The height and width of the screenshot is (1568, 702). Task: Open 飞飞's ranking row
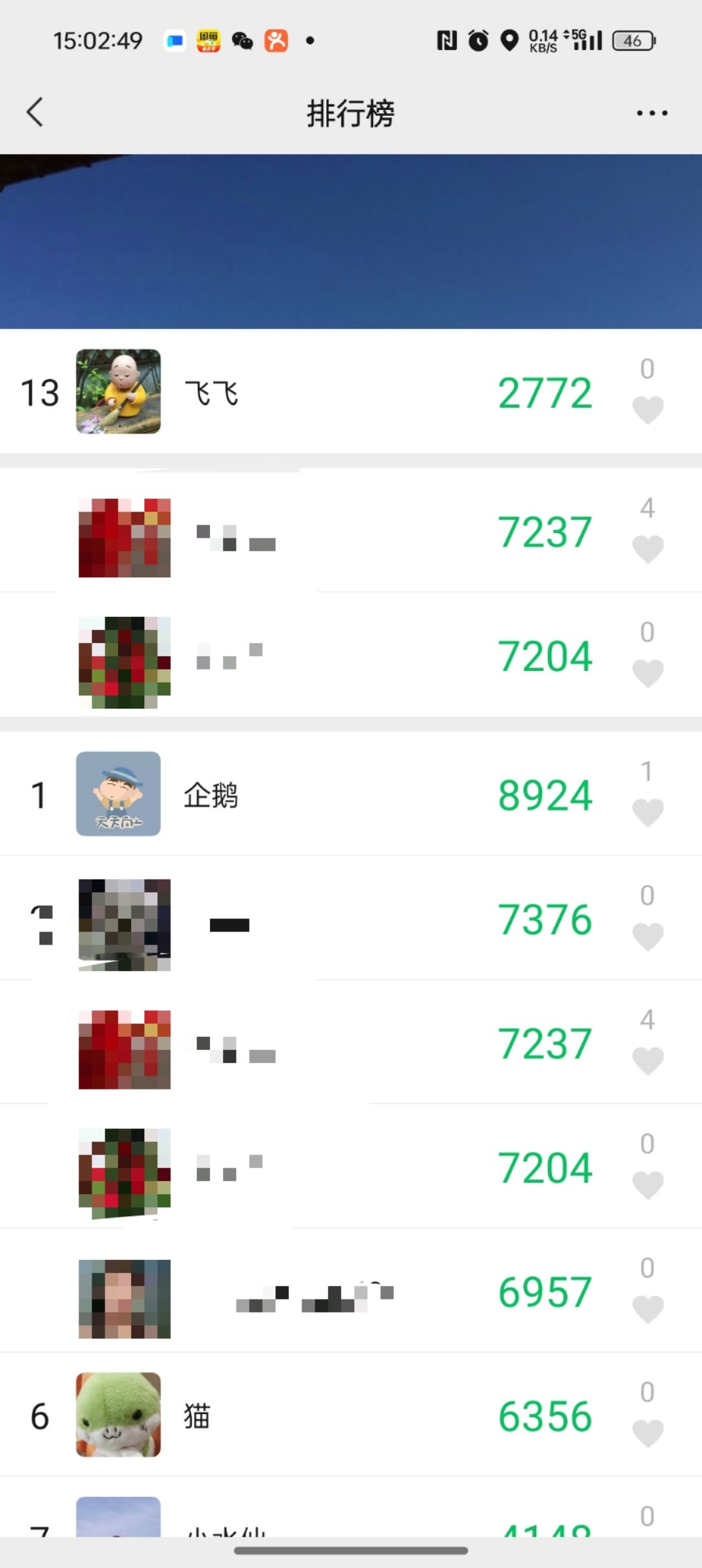[x=325, y=392]
